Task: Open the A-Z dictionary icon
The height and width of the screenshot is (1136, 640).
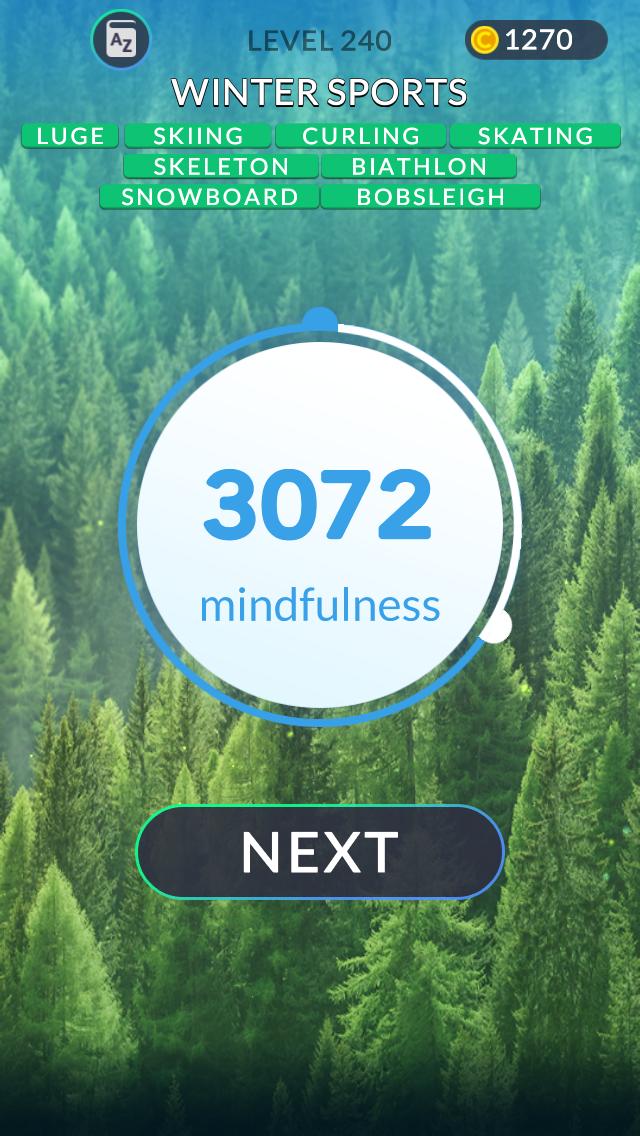Action: click(121, 41)
